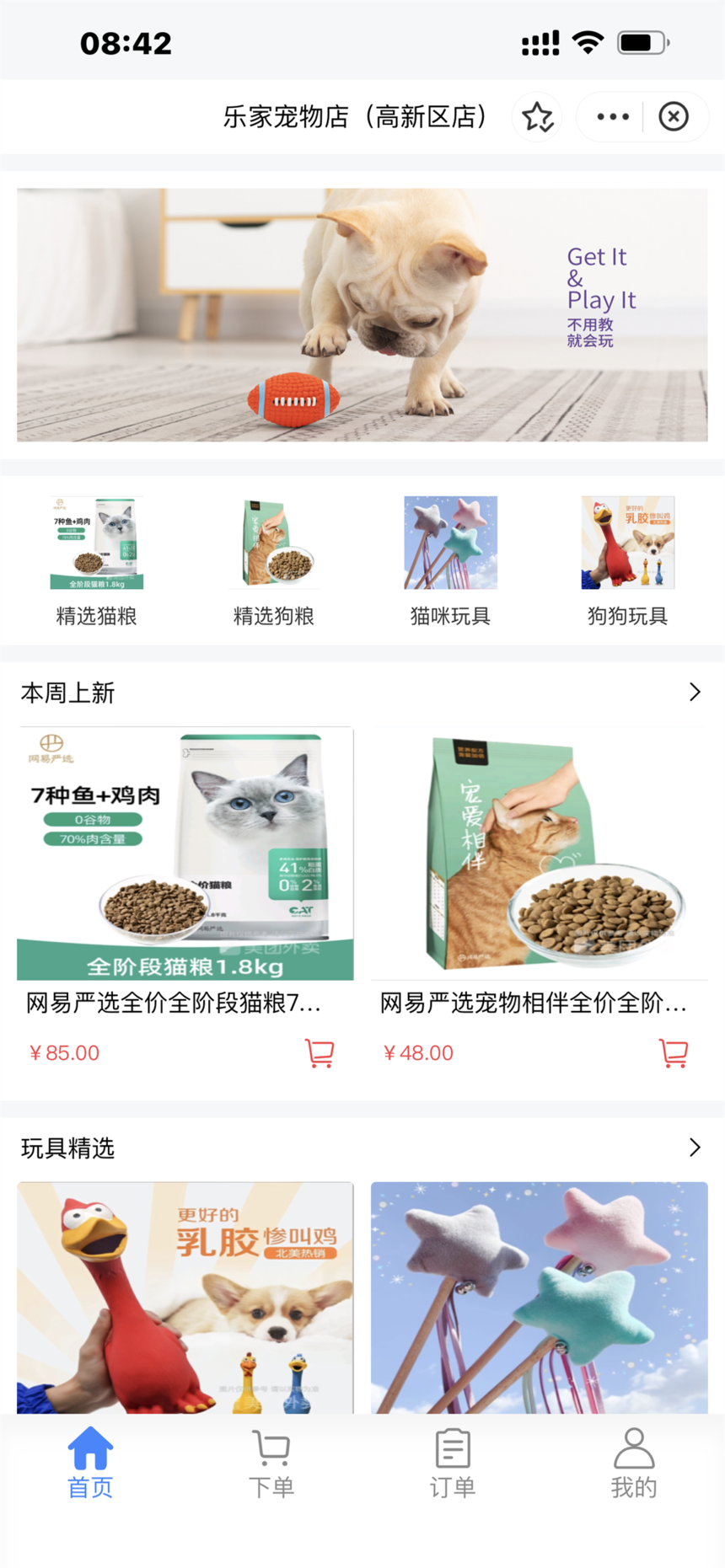The width and height of the screenshot is (725, 1568).
Task: Browse the 猫咪玩具 category
Action: pyautogui.click(x=450, y=560)
